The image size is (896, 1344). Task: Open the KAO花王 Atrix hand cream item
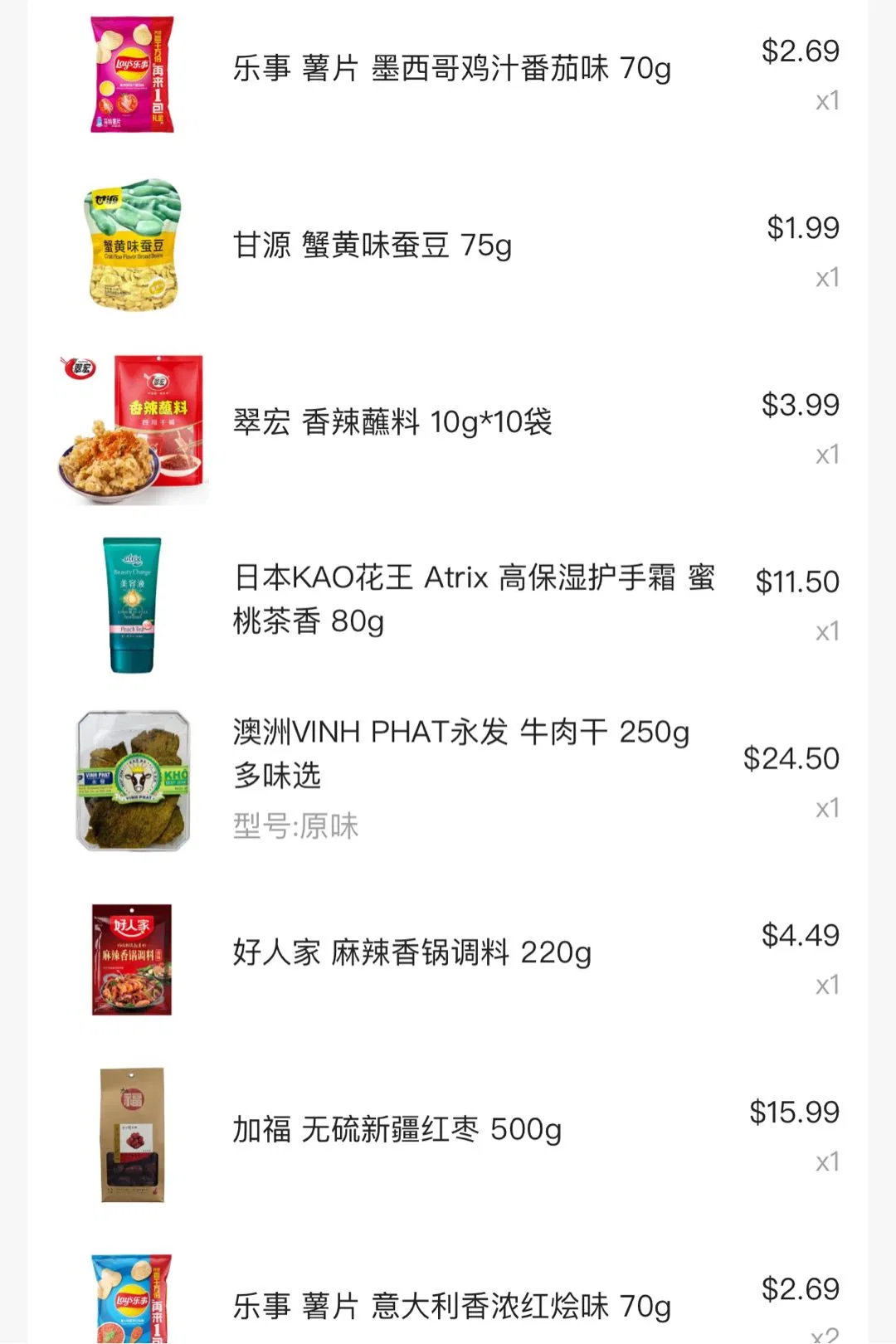pos(474,599)
